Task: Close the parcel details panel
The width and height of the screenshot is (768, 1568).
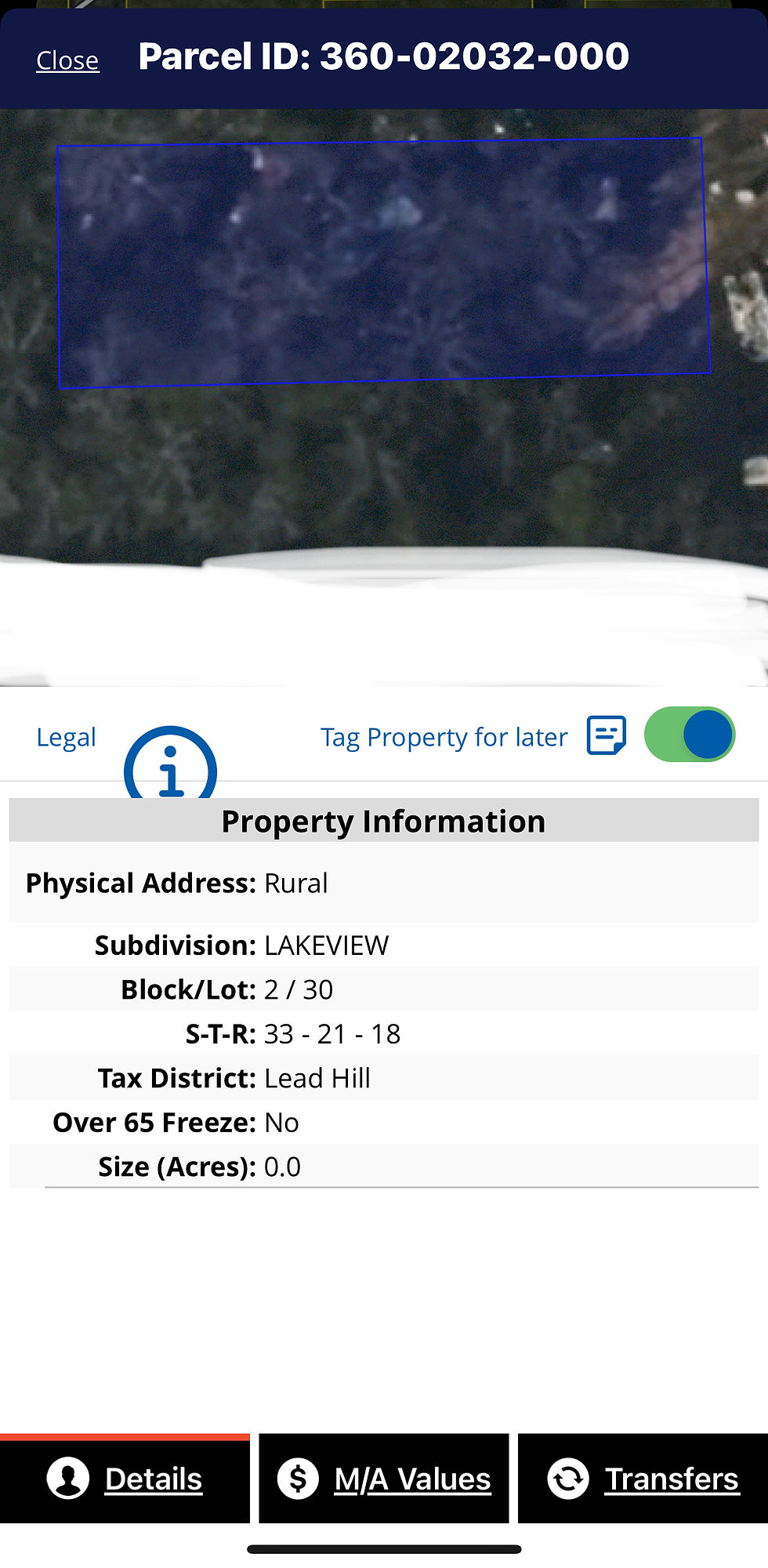Action: click(67, 60)
